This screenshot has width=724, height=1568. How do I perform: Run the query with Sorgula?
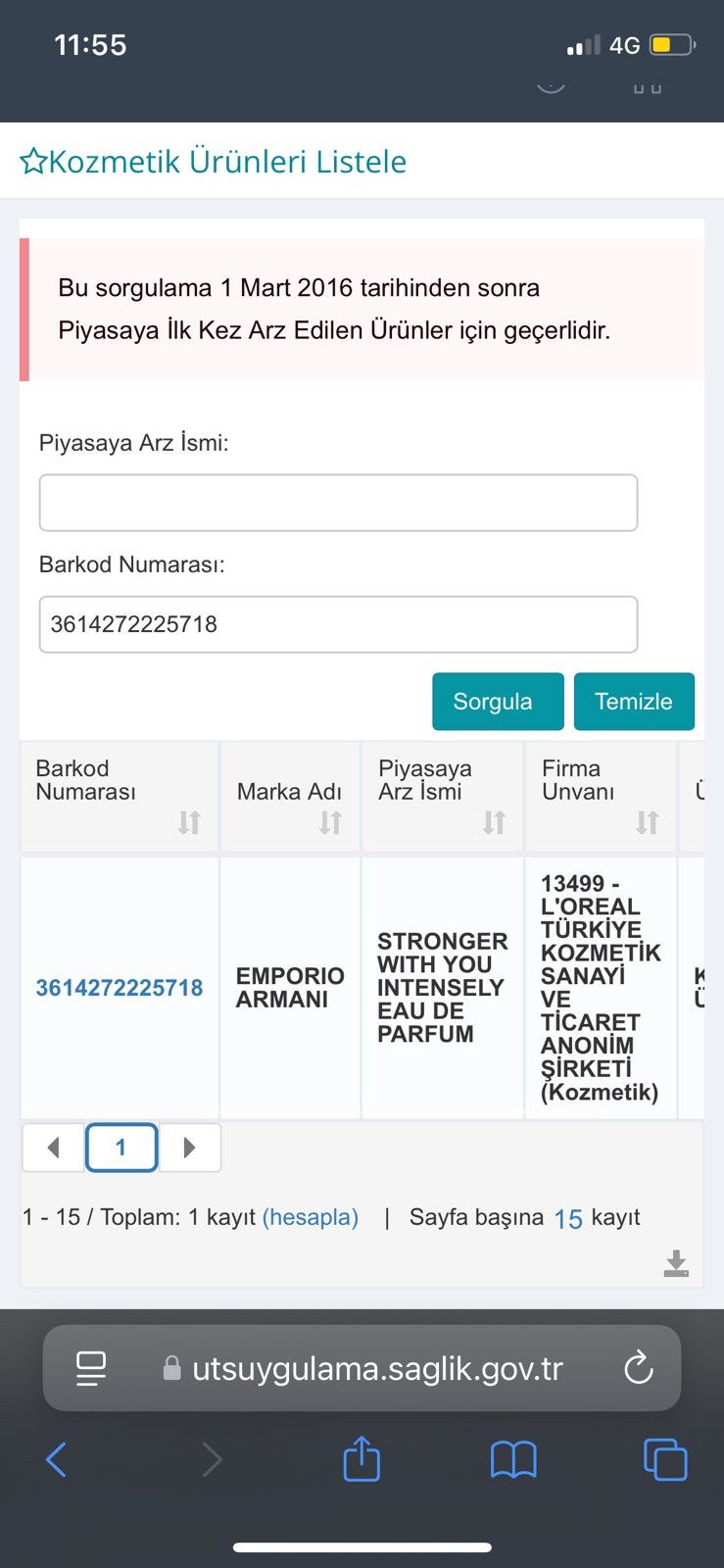[498, 702]
